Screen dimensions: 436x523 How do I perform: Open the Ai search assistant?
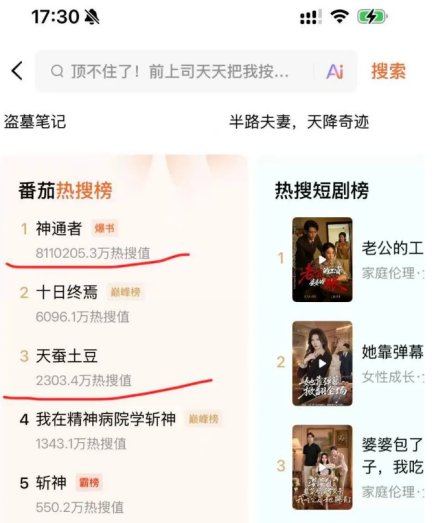pos(335,71)
